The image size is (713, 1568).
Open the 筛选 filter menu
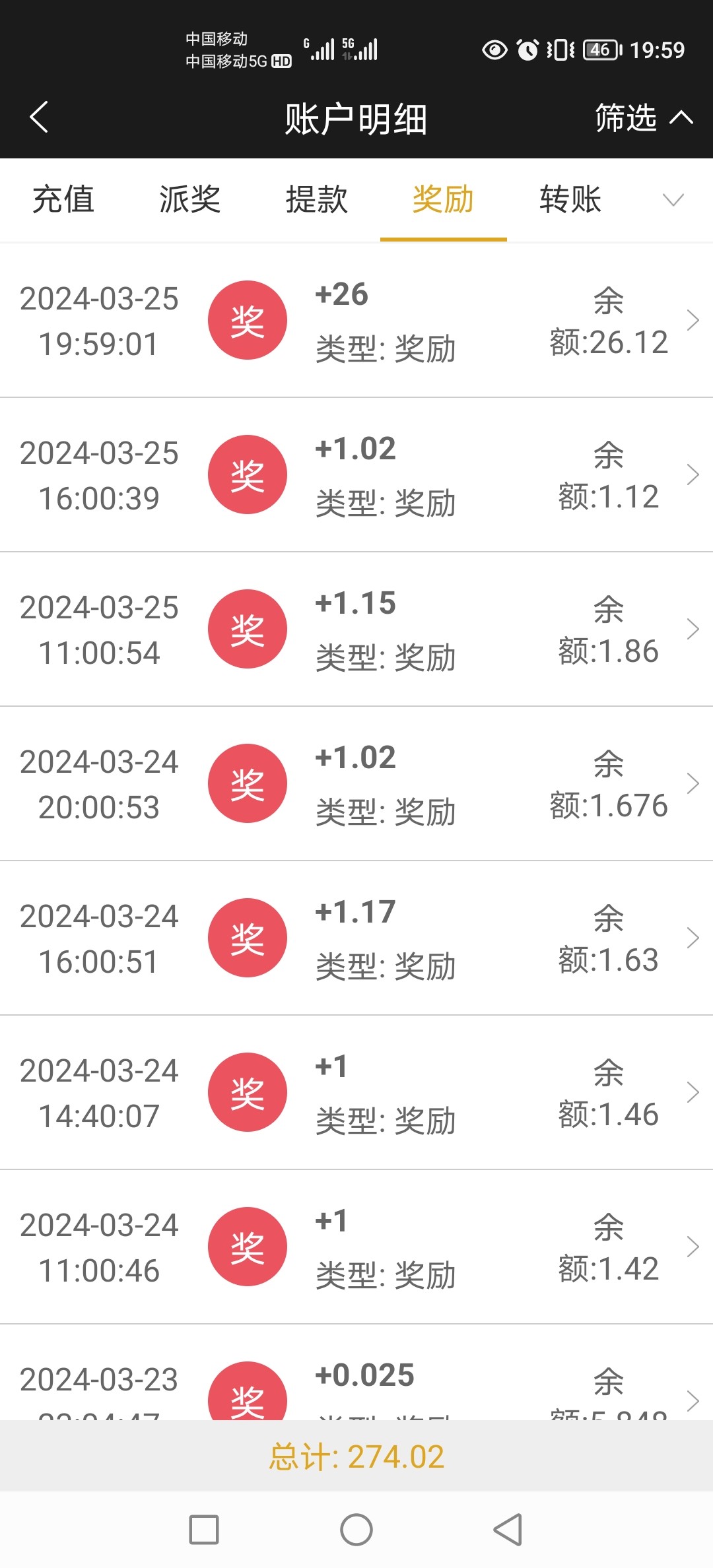tap(643, 118)
